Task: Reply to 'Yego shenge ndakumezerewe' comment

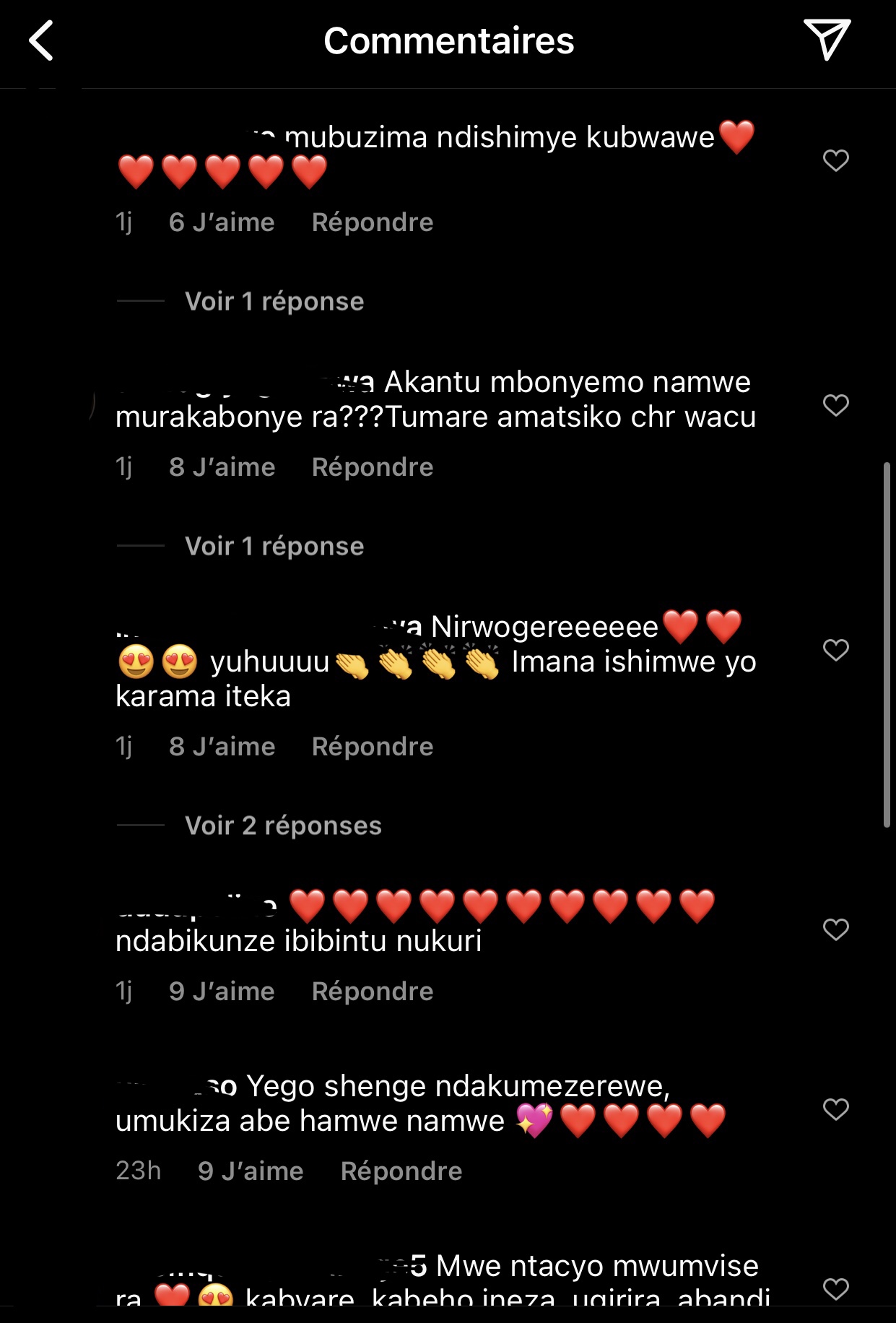Action: [401, 1171]
